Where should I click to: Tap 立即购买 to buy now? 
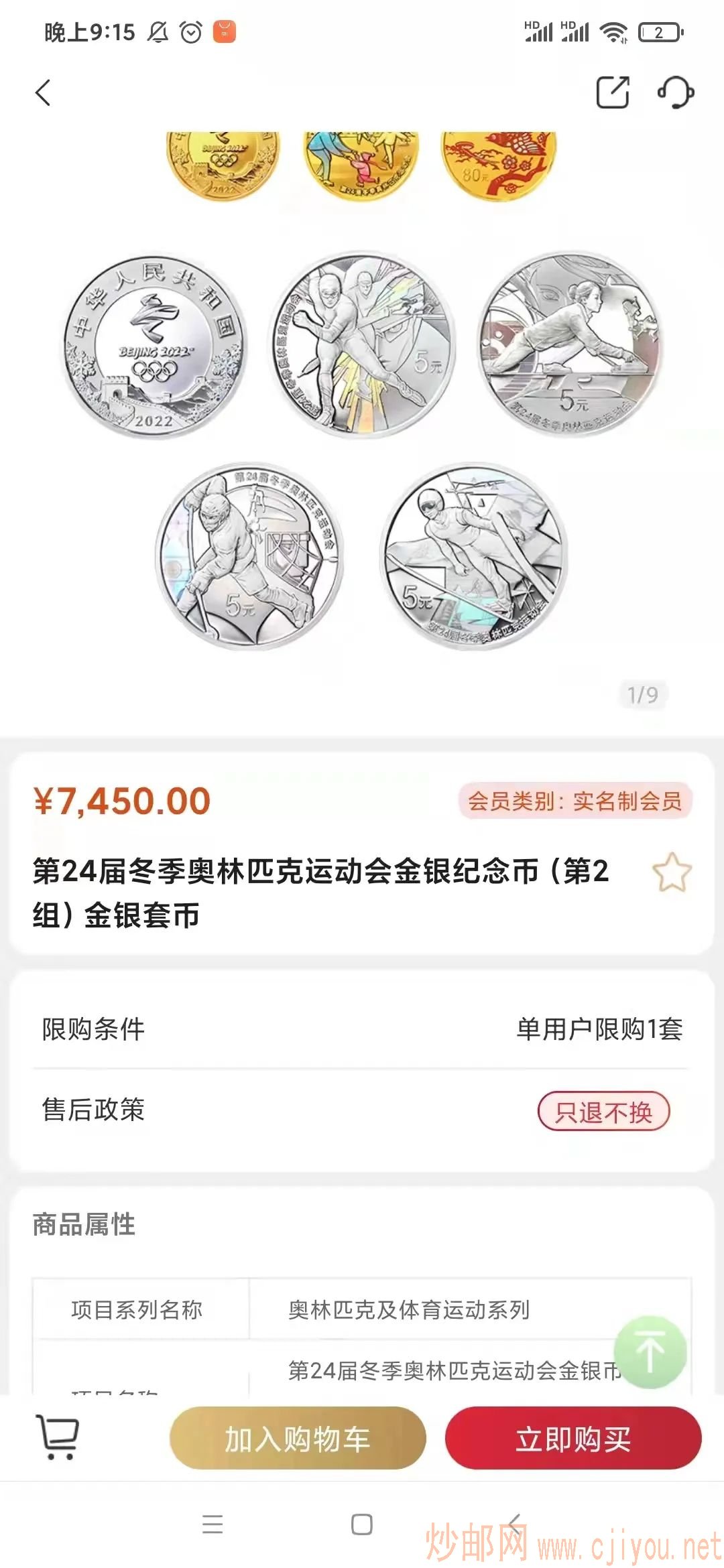pyautogui.click(x=573, y=1438)
